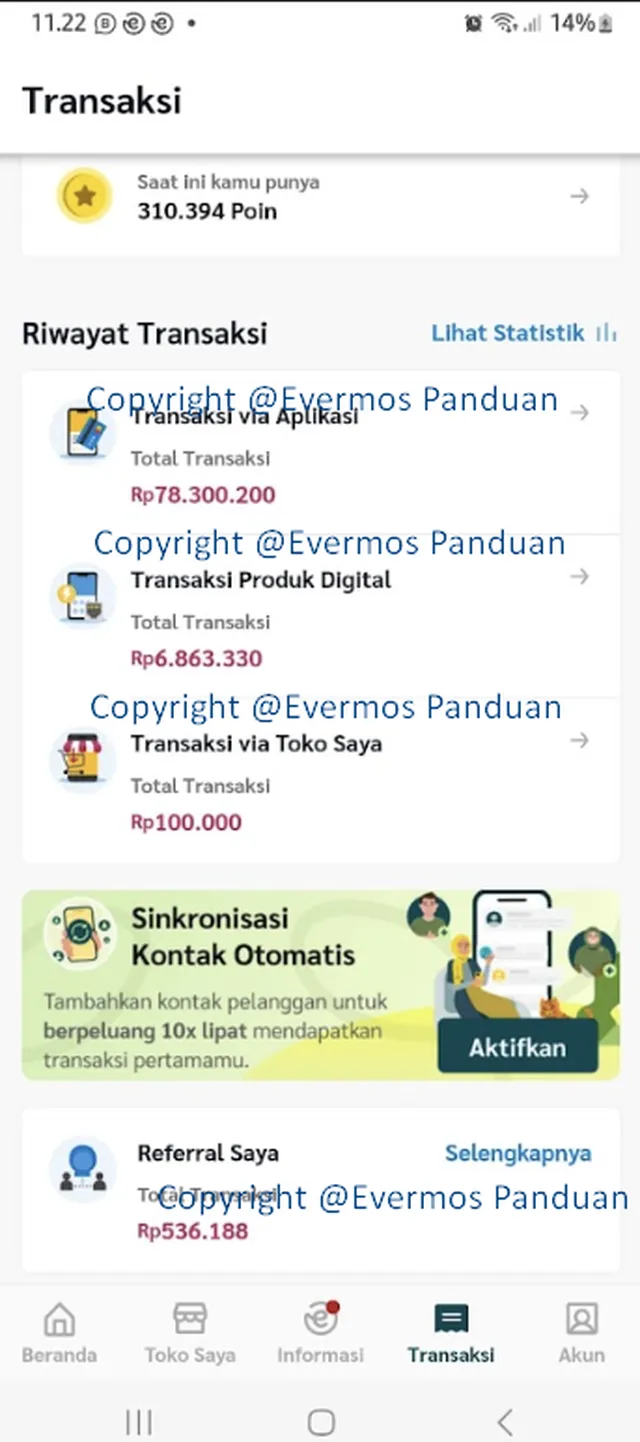Go to the Beranda tab

click(59, 1334)
